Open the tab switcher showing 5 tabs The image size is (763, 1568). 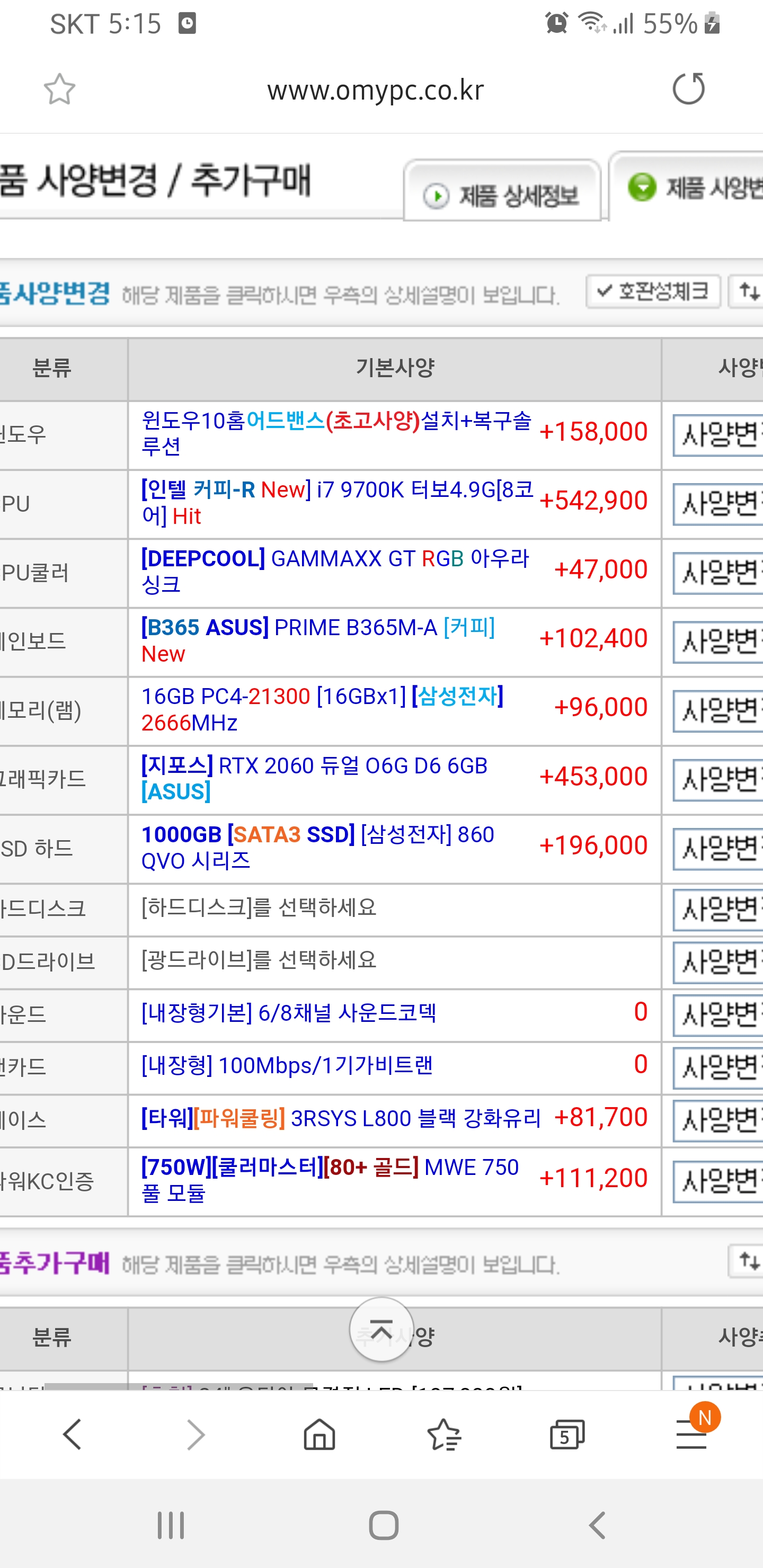[x=567, y=1435]
